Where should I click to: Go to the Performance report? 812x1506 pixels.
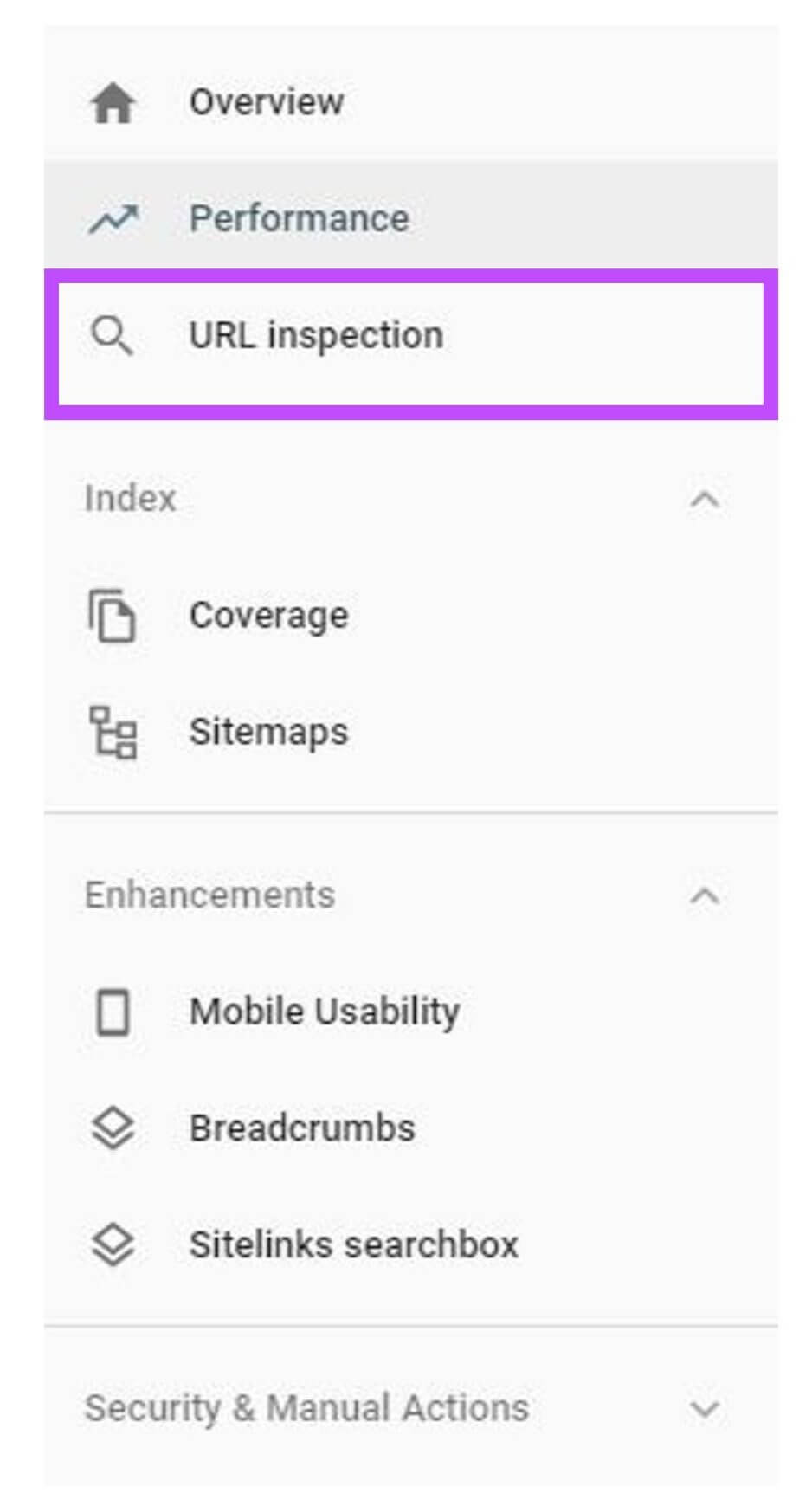[410, 217]
